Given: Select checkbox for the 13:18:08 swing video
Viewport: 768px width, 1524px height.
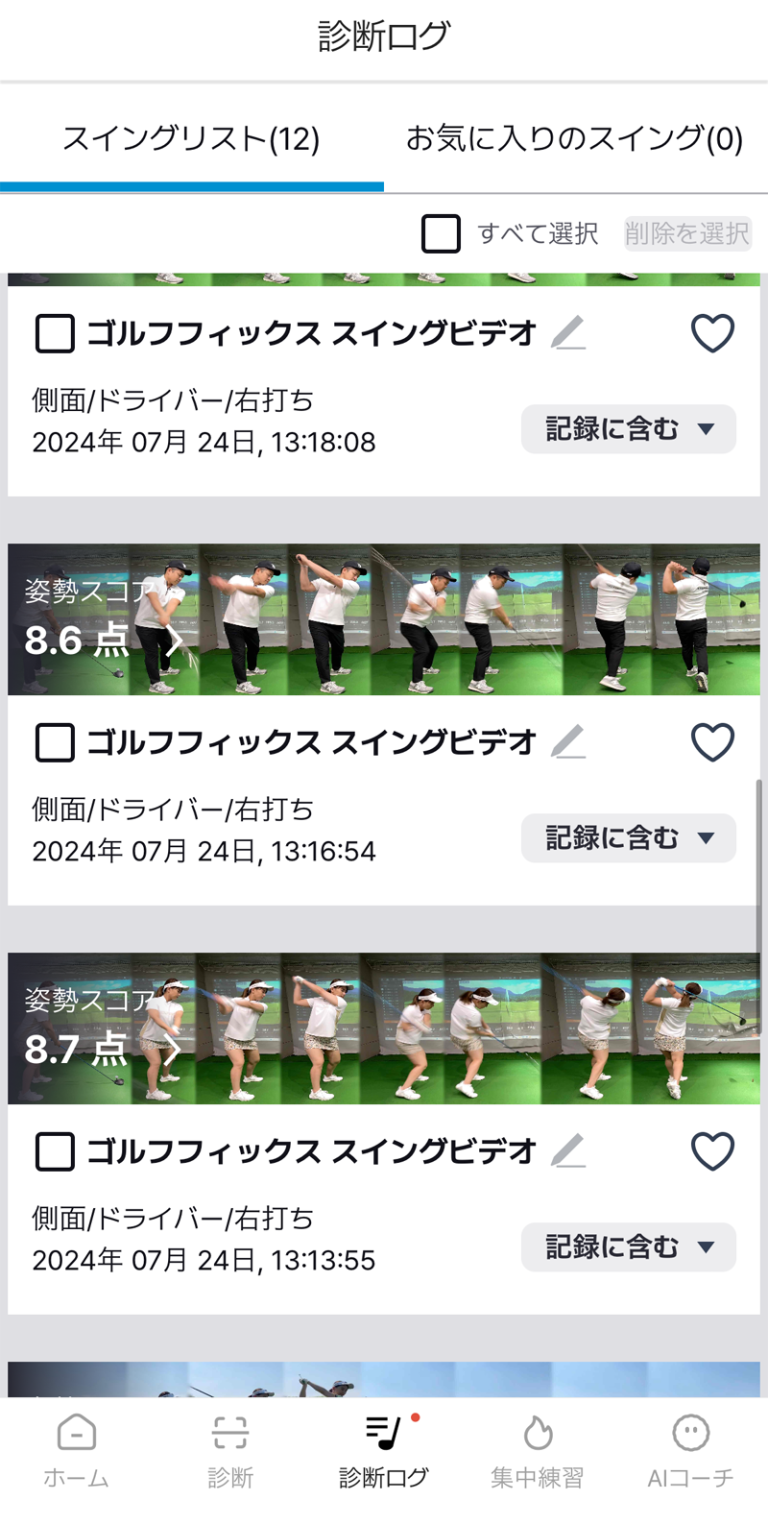Looking at the screenshot, I should pyautogui.click(x=55, y=334).
